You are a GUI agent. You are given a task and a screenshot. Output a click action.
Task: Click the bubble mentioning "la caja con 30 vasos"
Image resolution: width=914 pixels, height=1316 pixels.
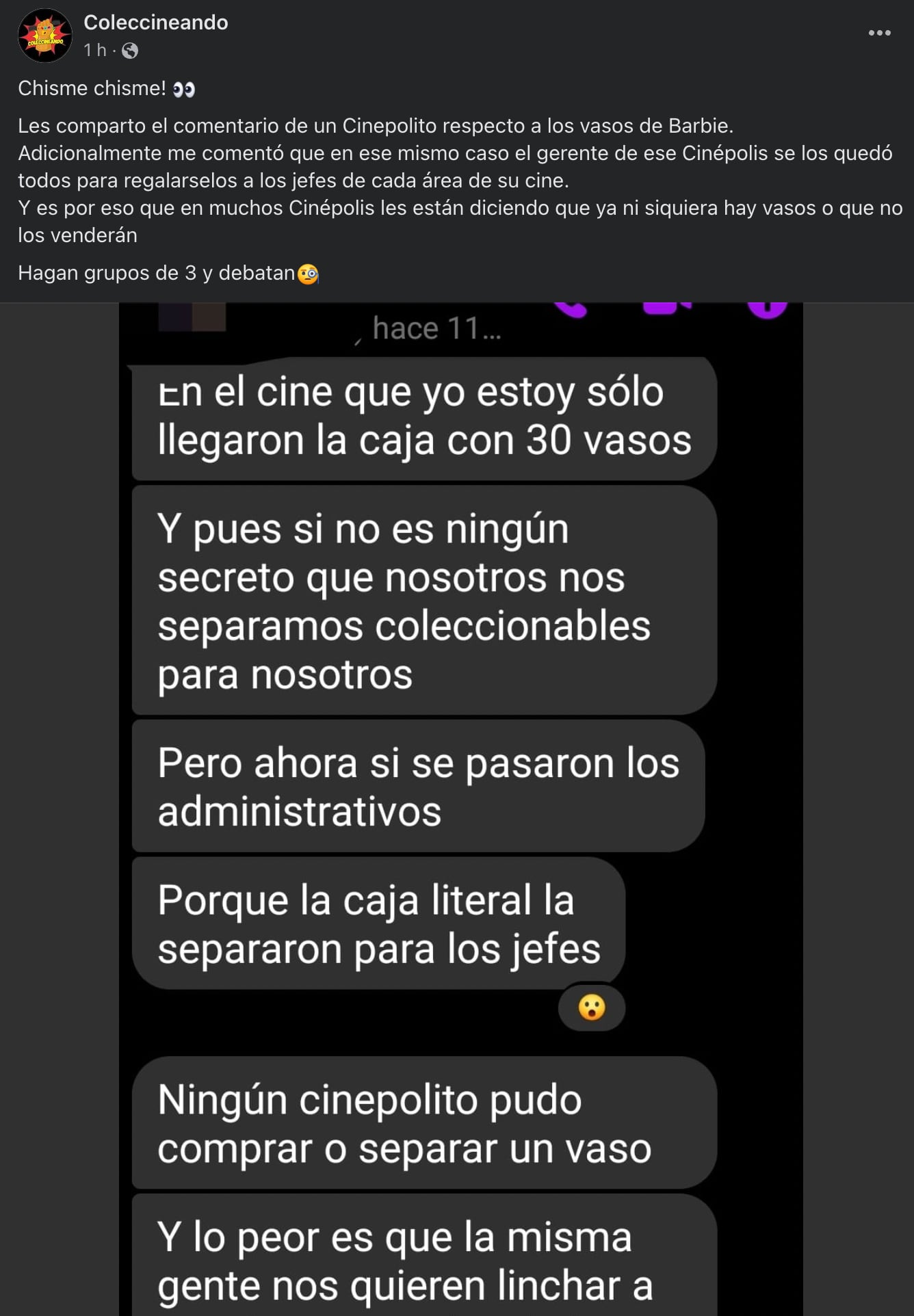click(421, 416)
